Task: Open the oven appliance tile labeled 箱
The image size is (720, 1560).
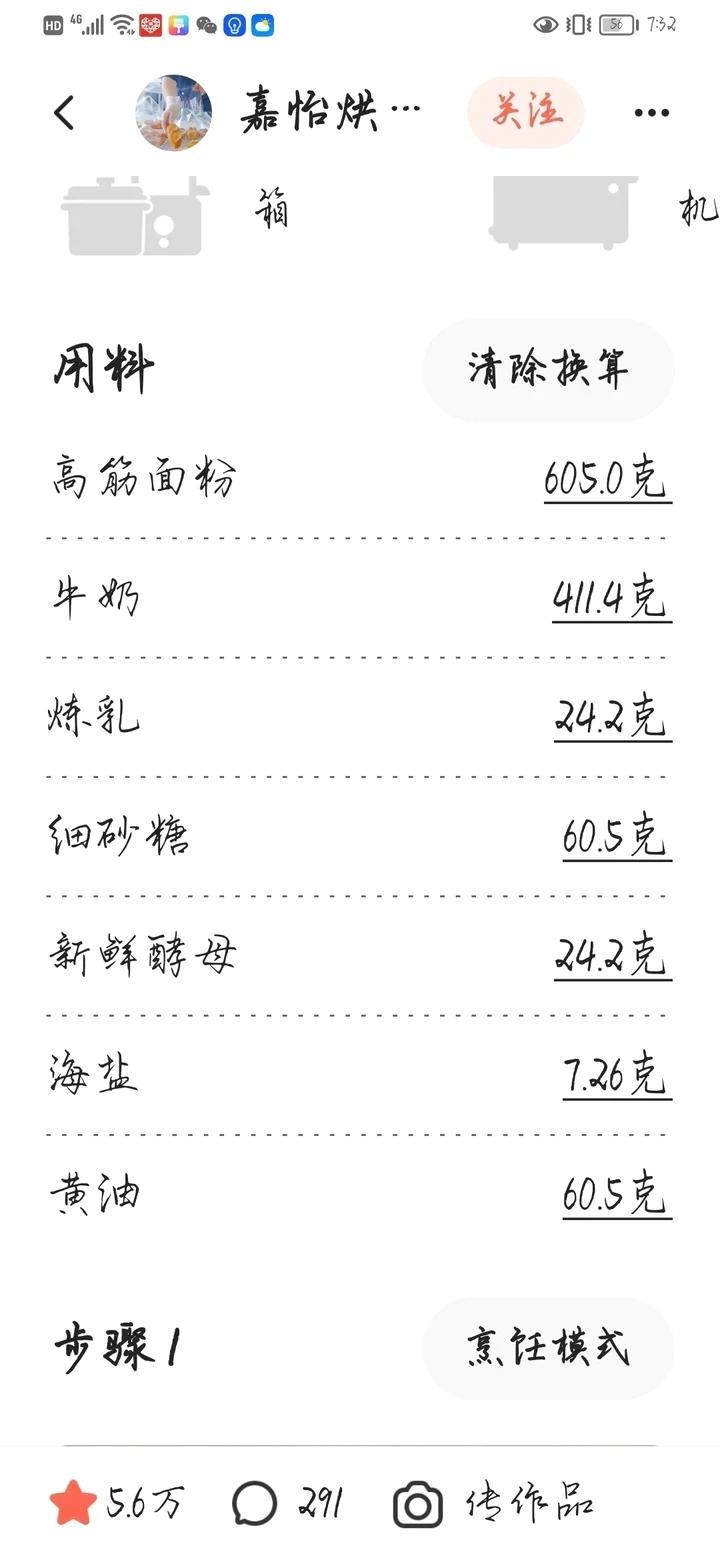Action: [175, 214]
